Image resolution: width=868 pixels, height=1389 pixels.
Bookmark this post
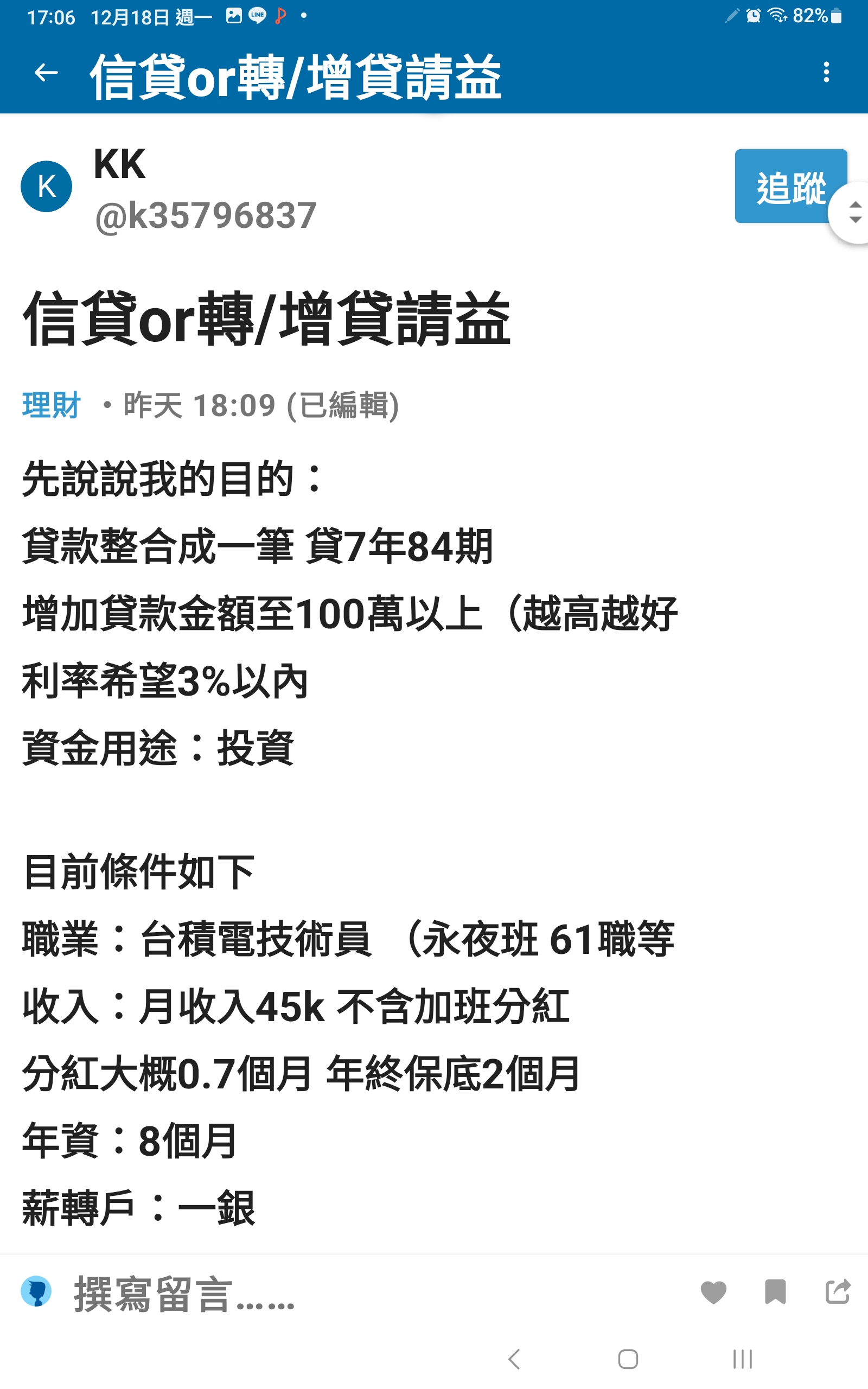[775, 1292]
